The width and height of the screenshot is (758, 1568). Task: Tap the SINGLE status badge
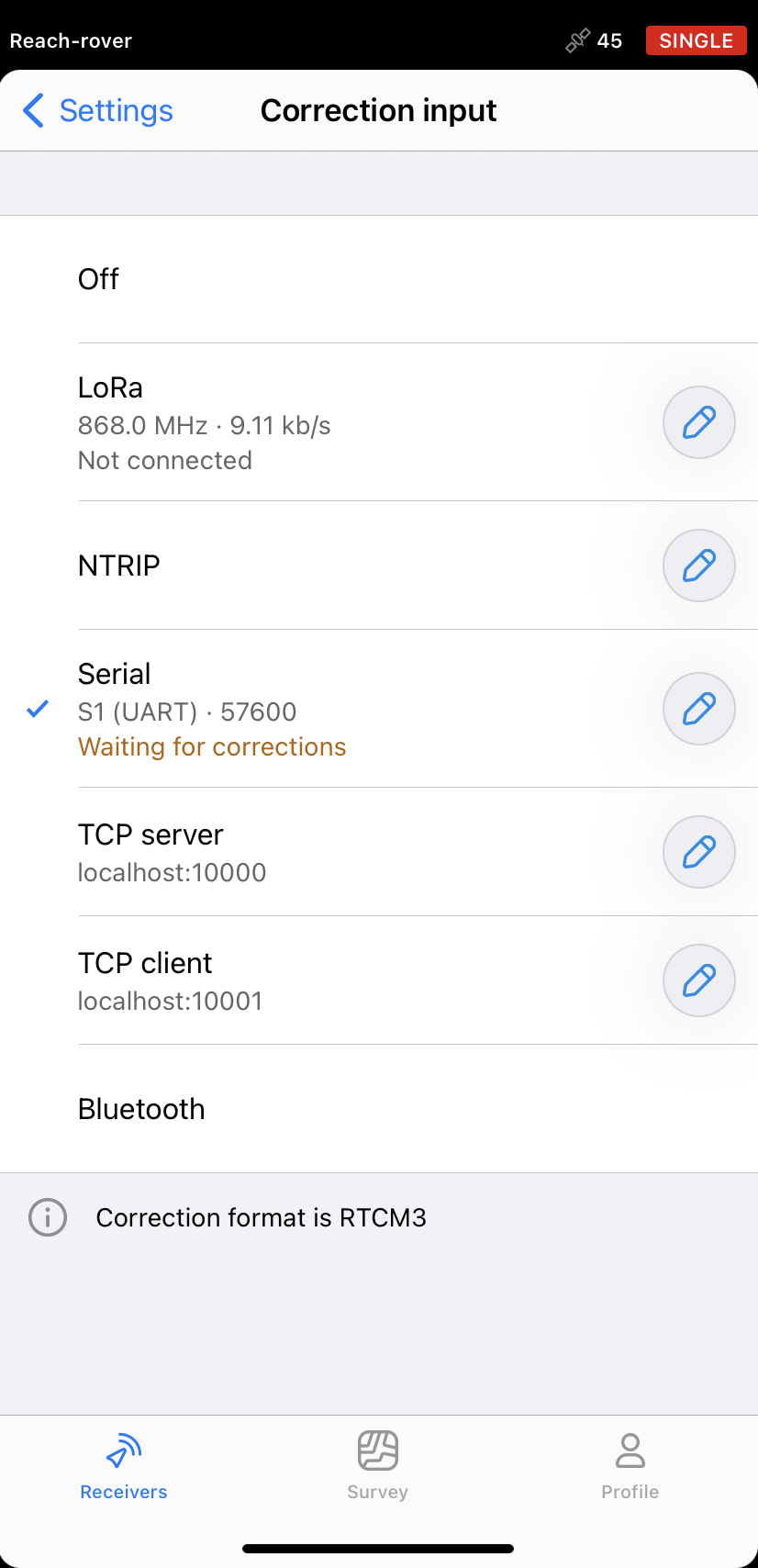[697, 40]
